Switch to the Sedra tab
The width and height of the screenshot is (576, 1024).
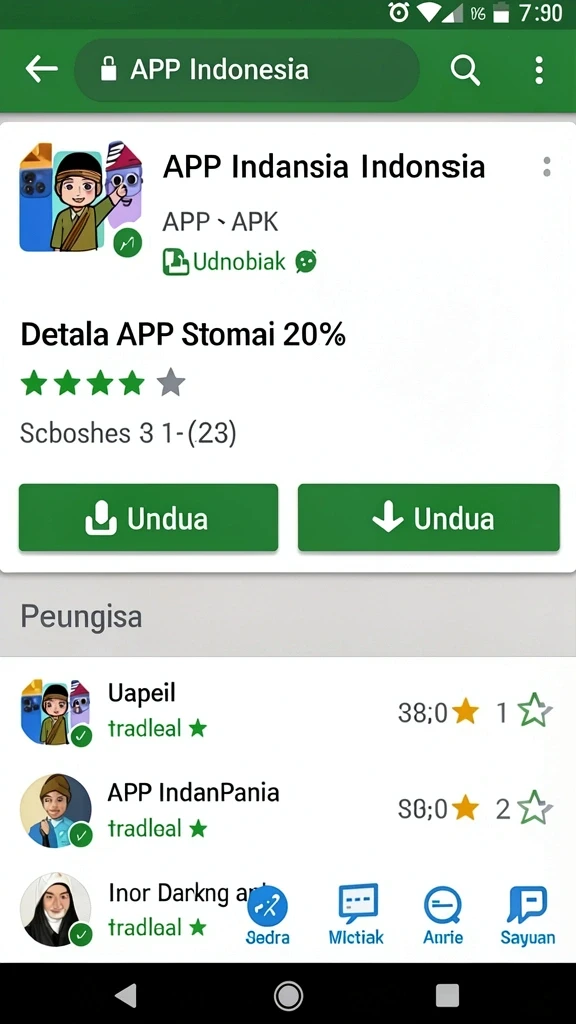point(267,916)
